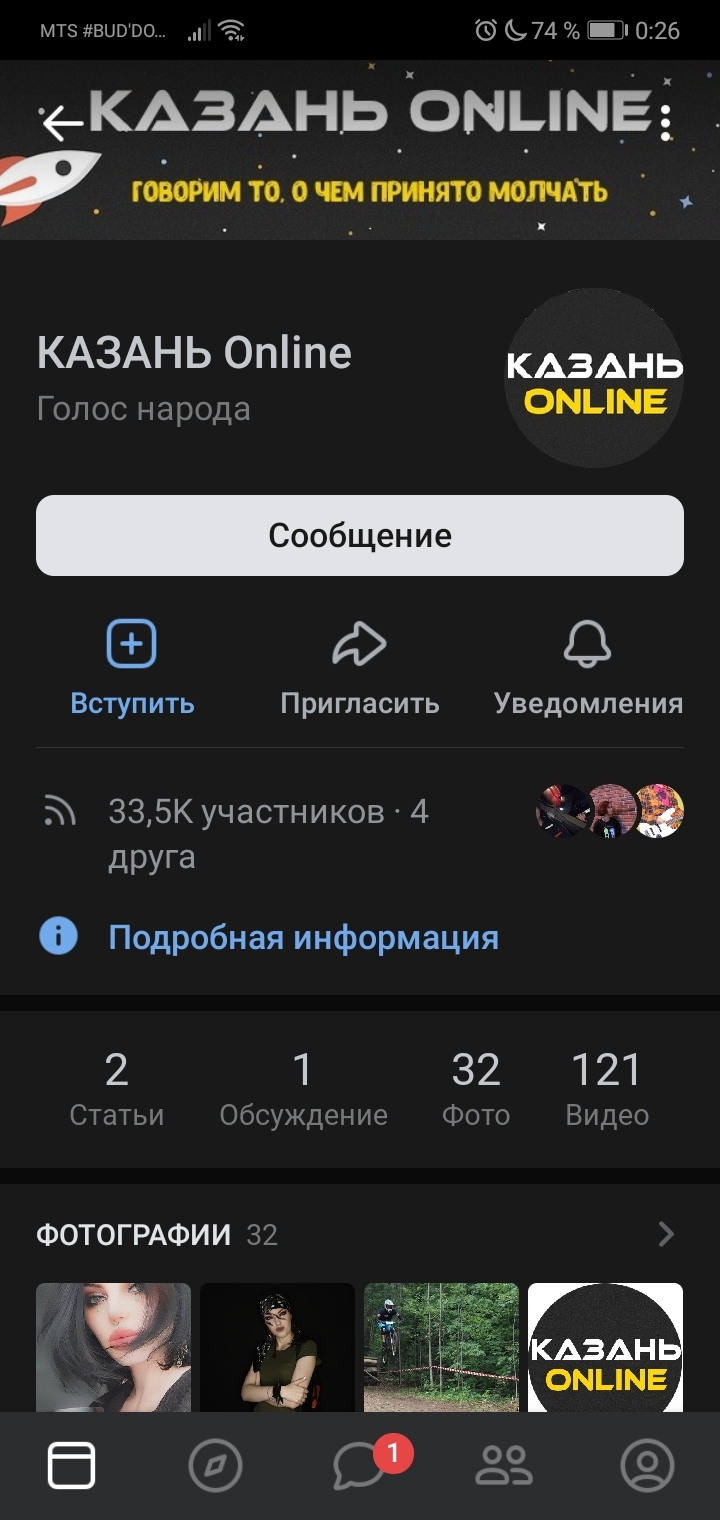Join the group via Вступить
720x1520 pixels.
(x=132, y=667)
